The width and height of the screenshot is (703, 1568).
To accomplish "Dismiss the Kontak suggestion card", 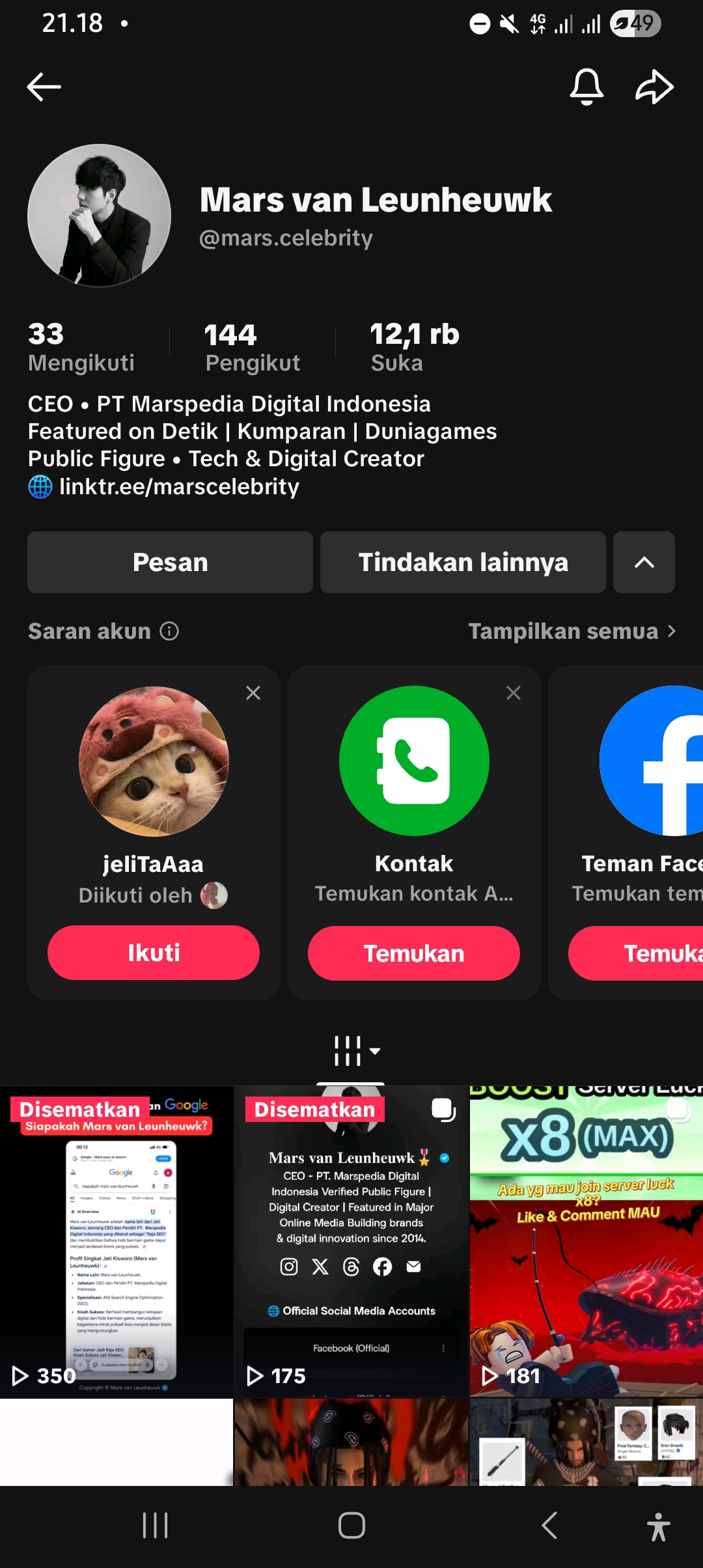I will [514, 693].
